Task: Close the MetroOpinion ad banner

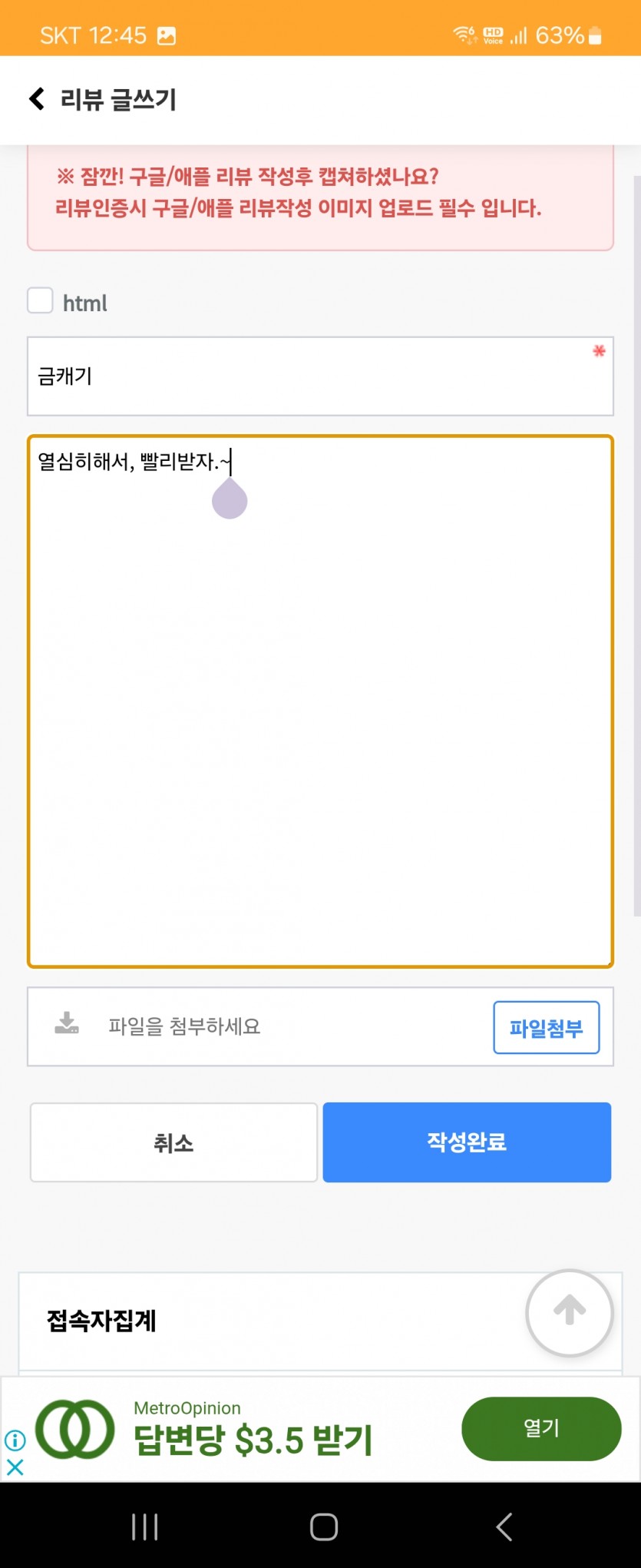Action: [x=15, y=1467]
